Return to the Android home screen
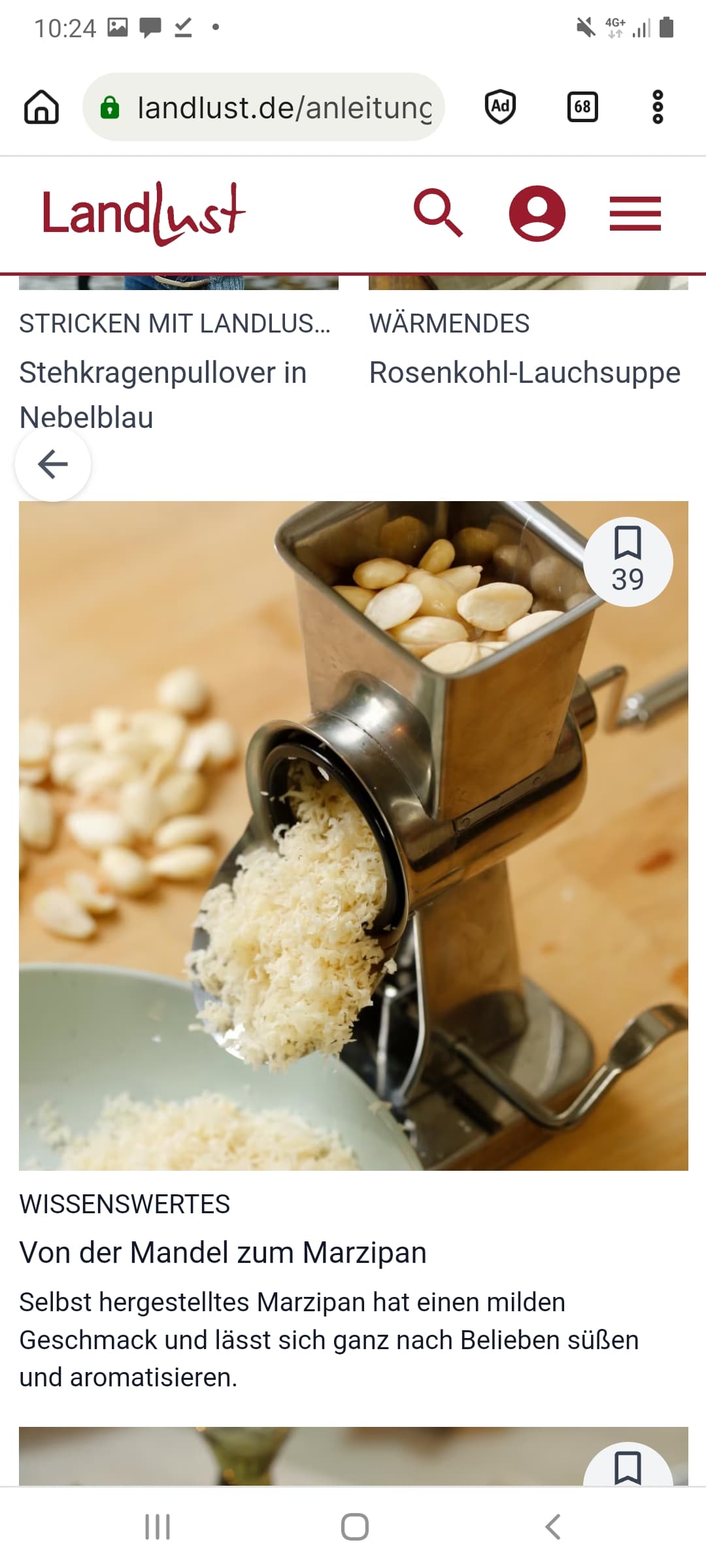The image size is (706, 1568). pyautogui.click(x=354, y=1527)
